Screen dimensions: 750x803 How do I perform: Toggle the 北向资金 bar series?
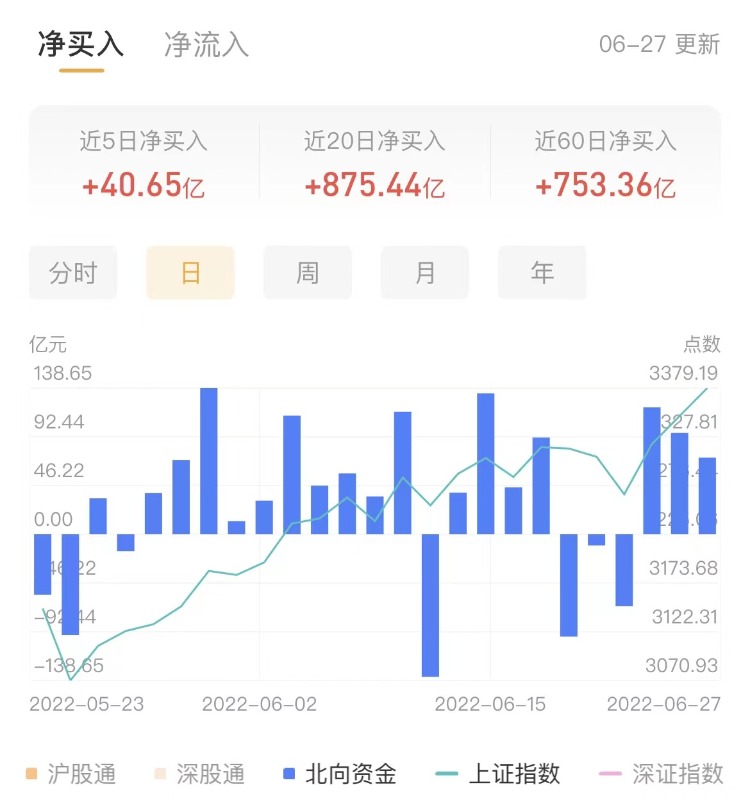pyautogui.click(x=340, y=773)
